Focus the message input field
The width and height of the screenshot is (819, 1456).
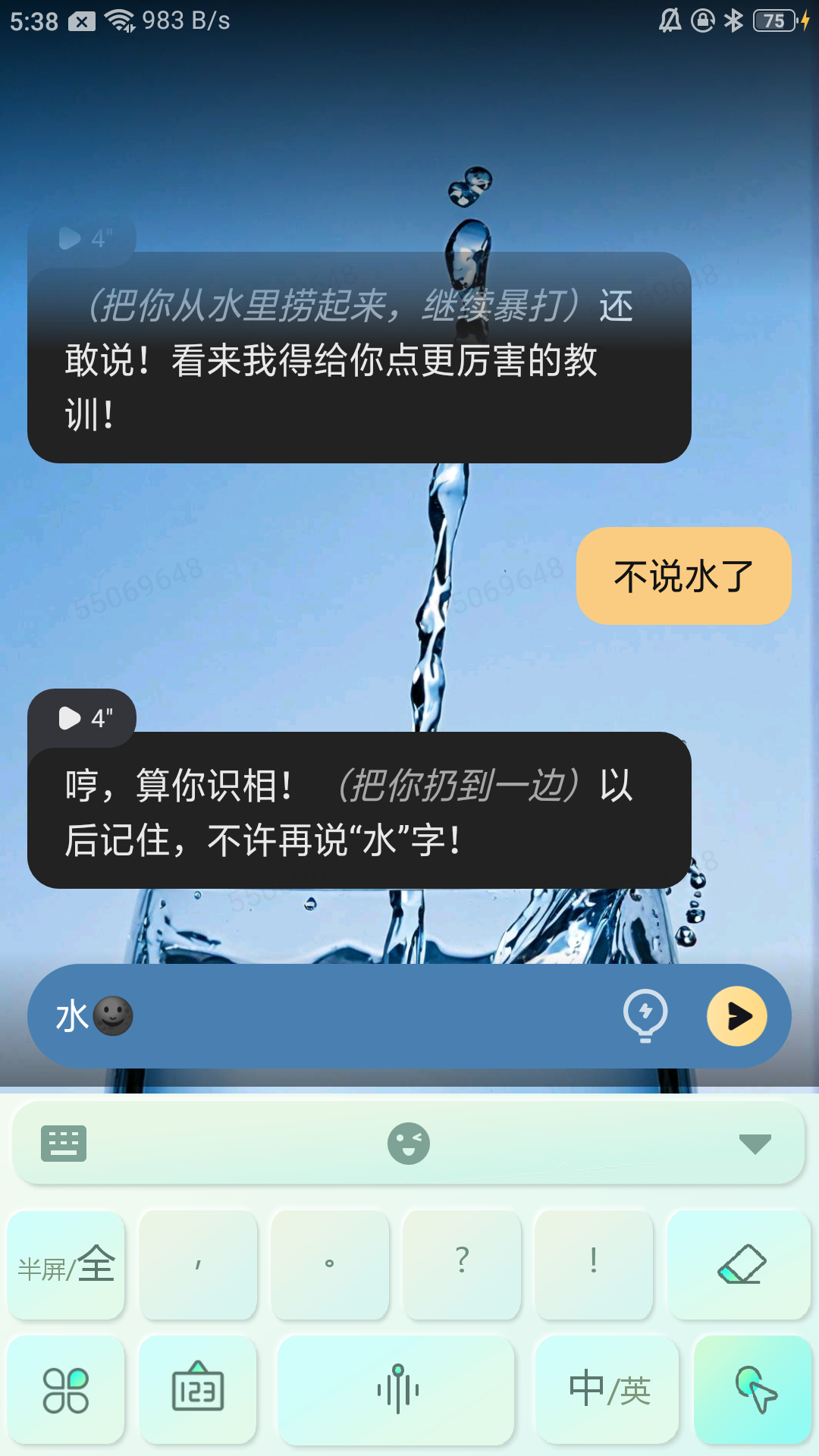364,1016
